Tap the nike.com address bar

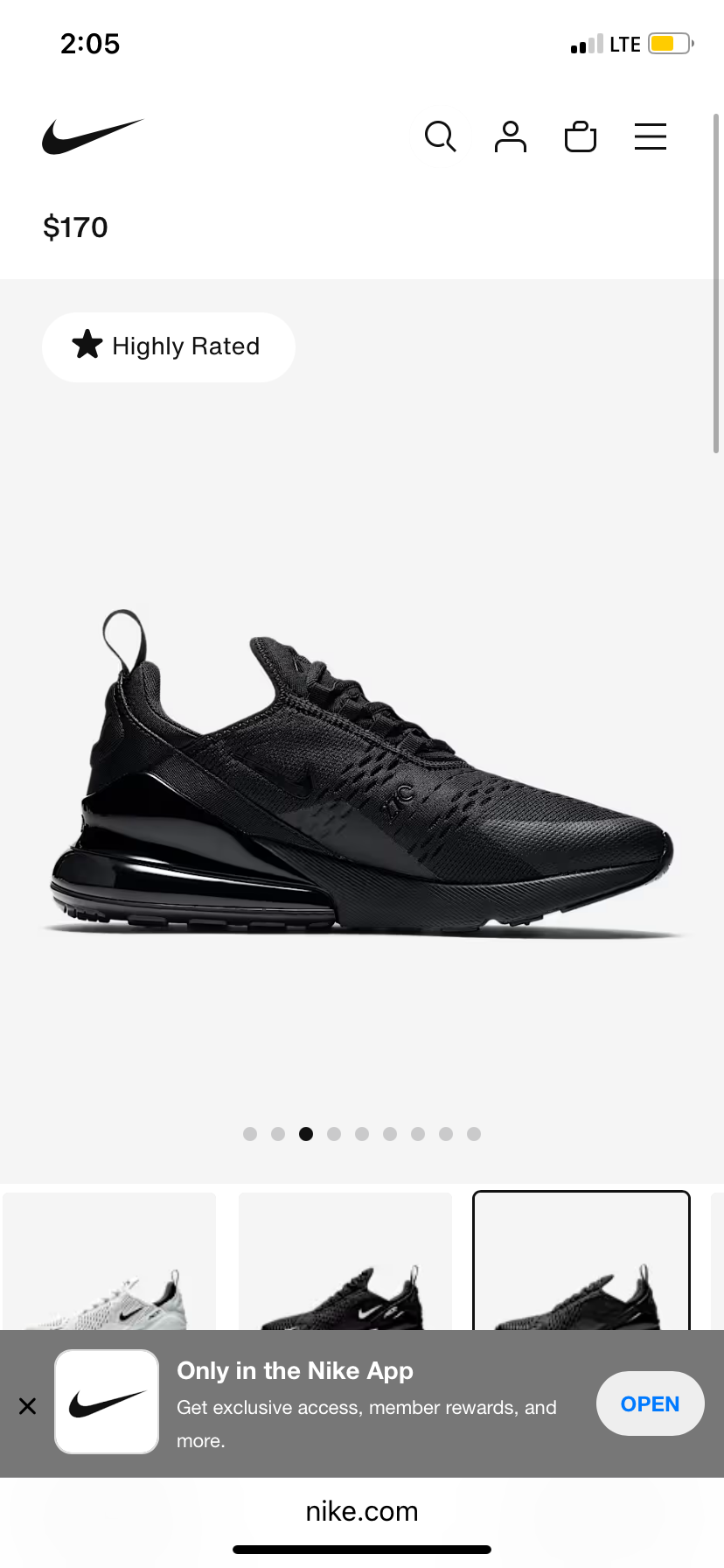(362, 1511)
